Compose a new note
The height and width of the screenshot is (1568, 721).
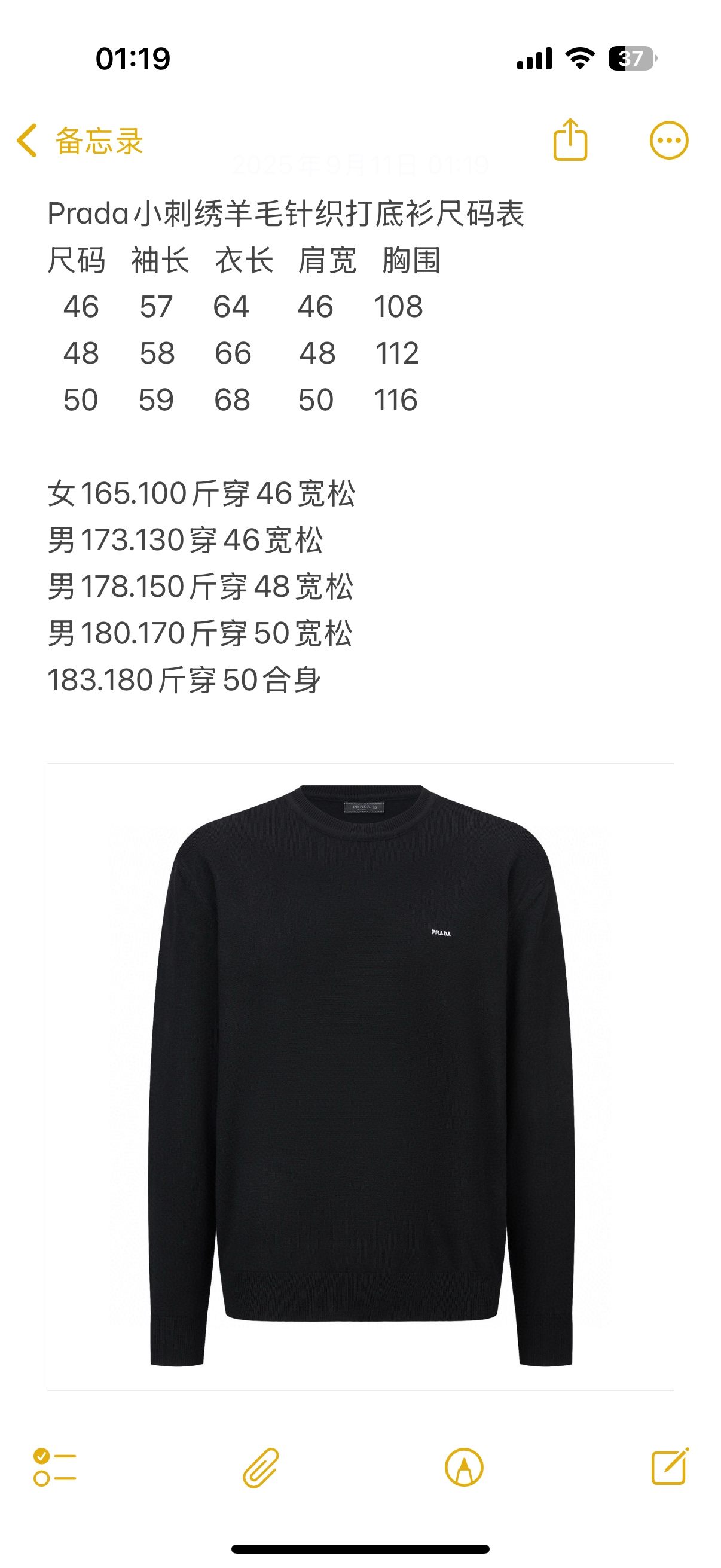click(x=669, y=1467)
